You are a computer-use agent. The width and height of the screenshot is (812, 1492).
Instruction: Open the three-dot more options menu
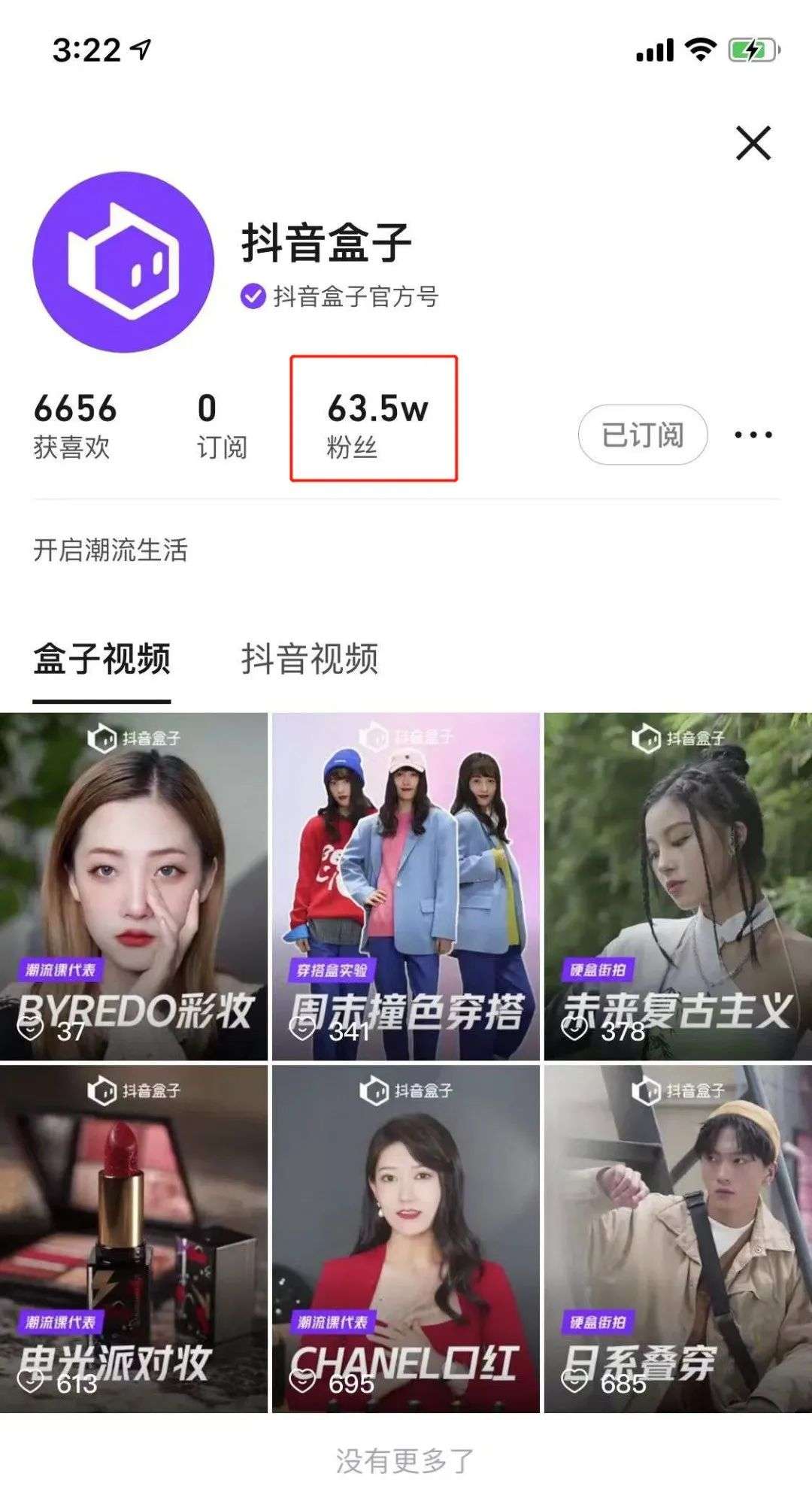coord(753,434)
